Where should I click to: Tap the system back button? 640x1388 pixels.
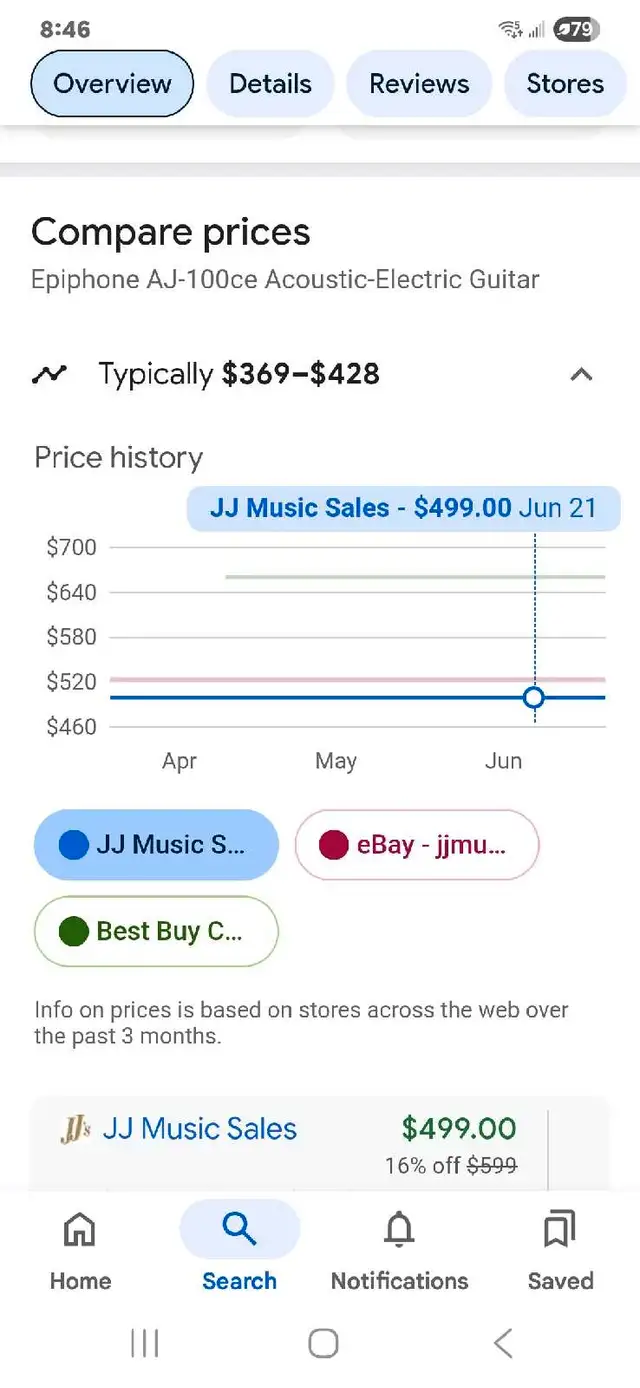(503, 1343)
